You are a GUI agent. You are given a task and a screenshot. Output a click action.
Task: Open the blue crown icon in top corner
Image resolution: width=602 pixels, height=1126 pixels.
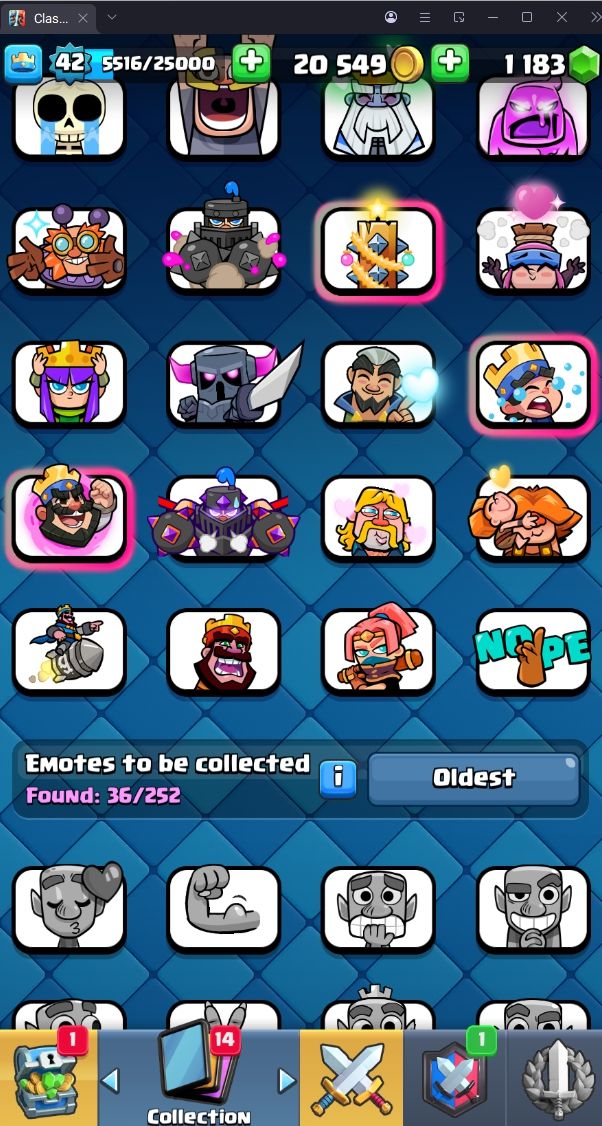pyautogui.click(x=23, y=64)
